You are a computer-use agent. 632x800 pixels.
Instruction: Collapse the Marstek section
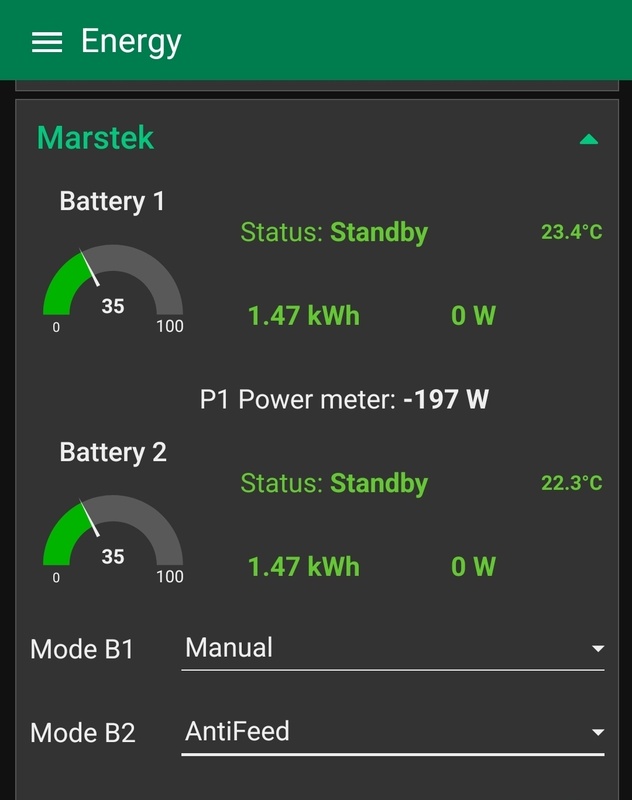pyautogui.click(x=588, y=139)
